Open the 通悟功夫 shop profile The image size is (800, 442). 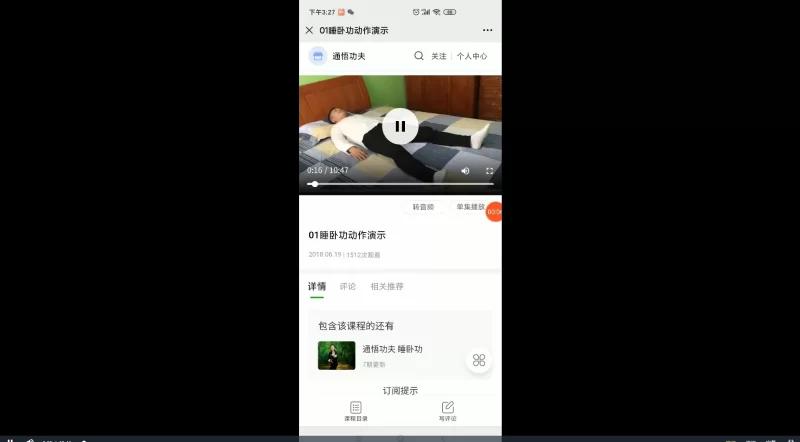(x=338, y=56)
